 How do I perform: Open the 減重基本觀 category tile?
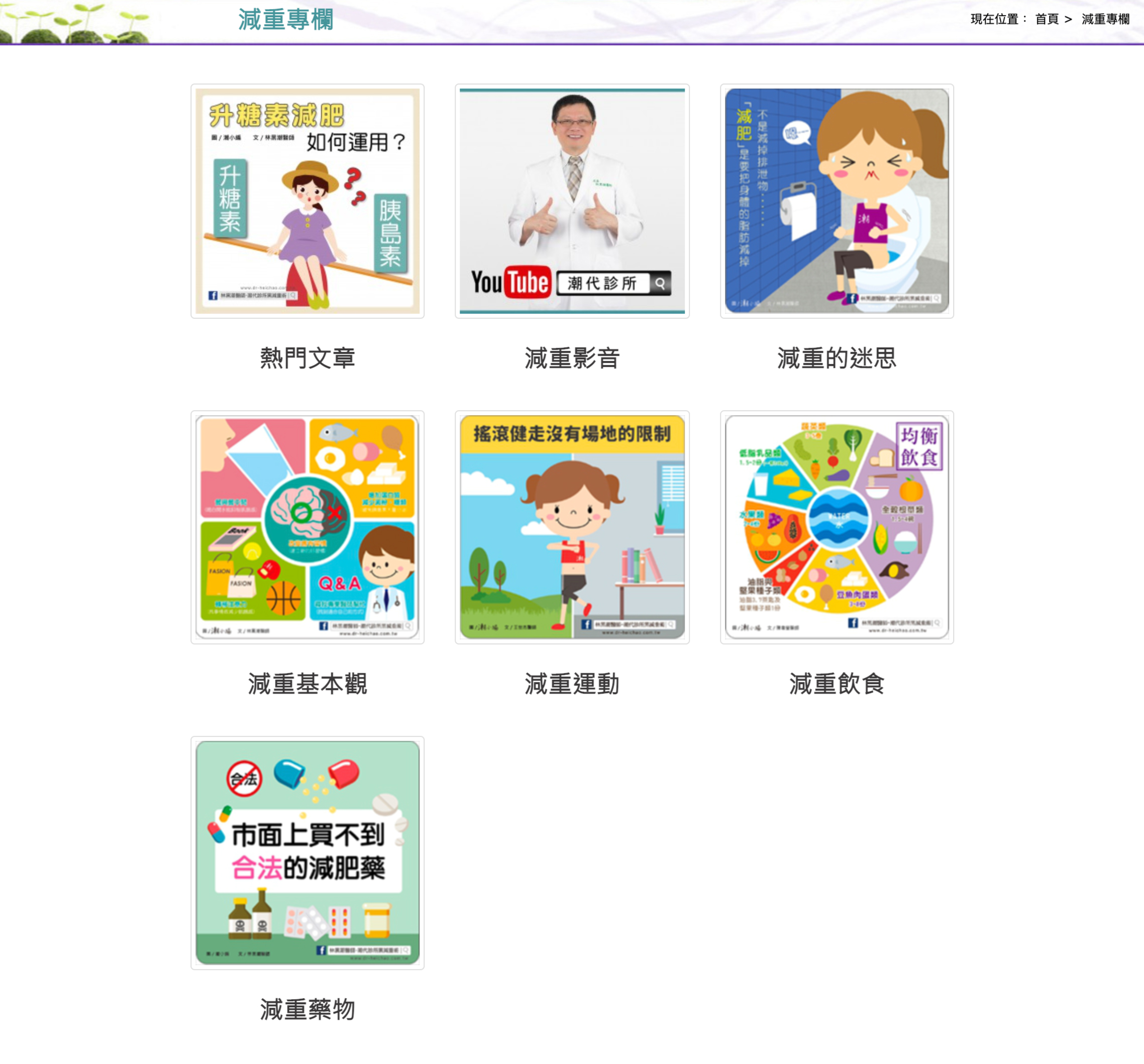(x=307, y=527)
